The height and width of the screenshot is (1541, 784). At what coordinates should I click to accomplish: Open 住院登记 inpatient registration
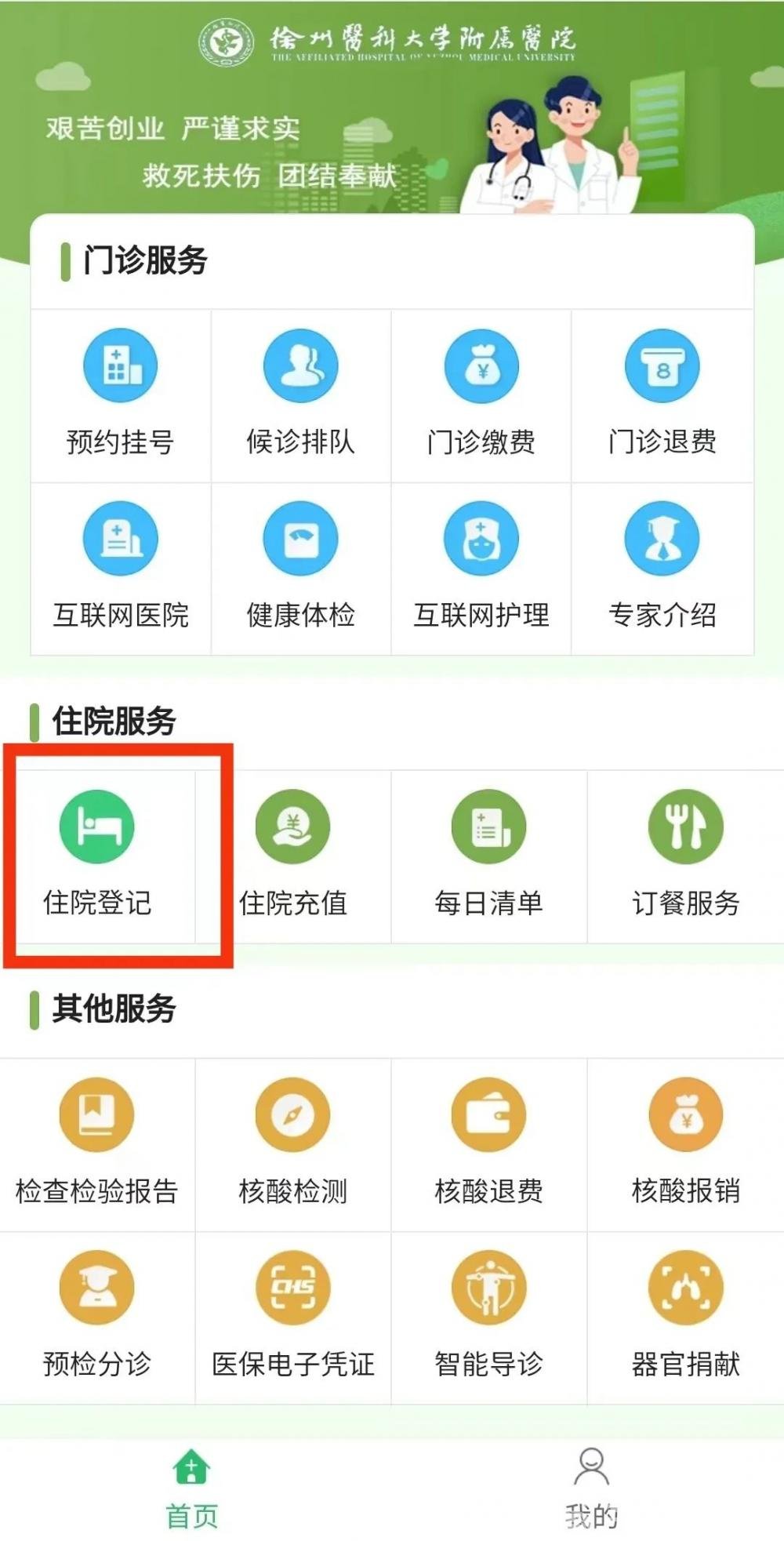click(97, 855)
